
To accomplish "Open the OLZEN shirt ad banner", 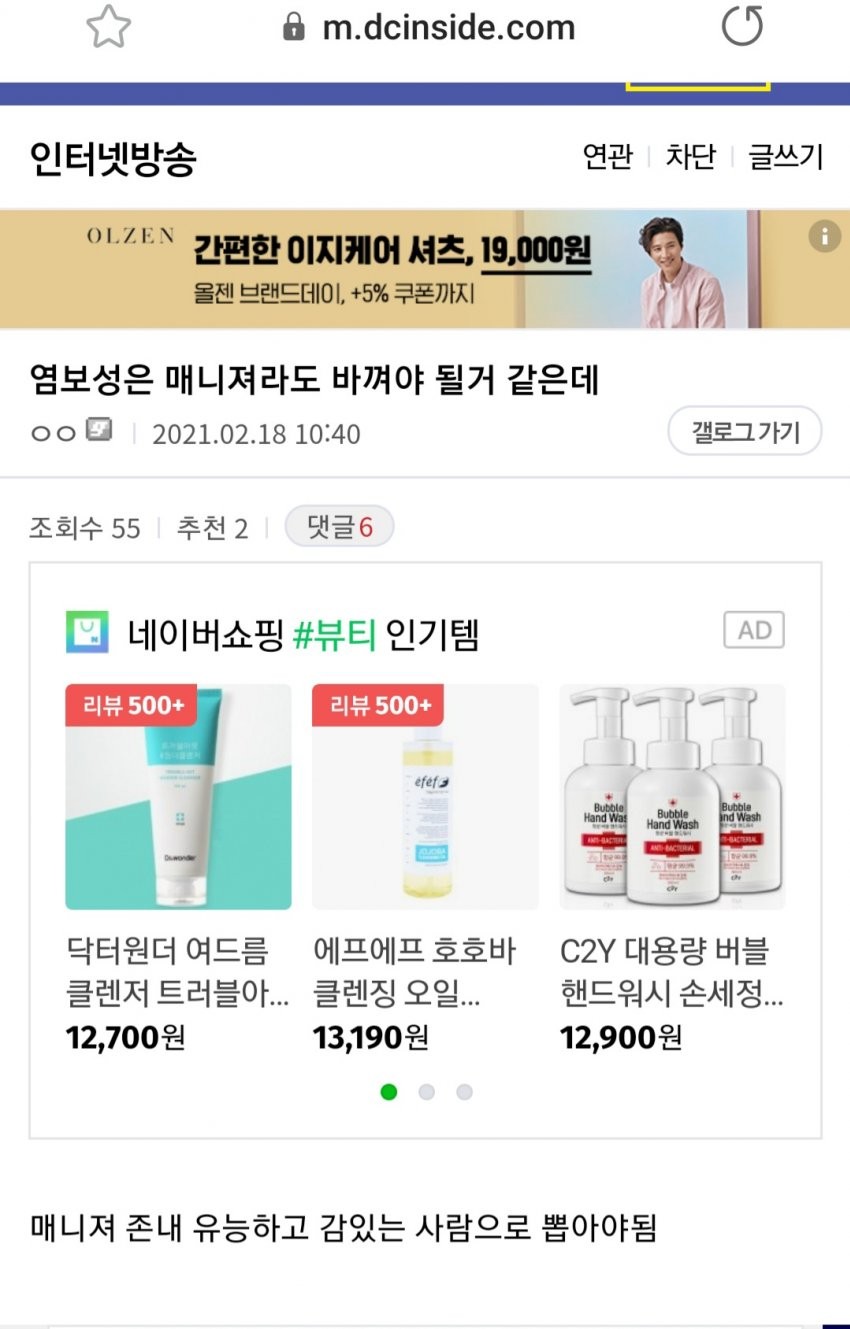I will 400,268.
